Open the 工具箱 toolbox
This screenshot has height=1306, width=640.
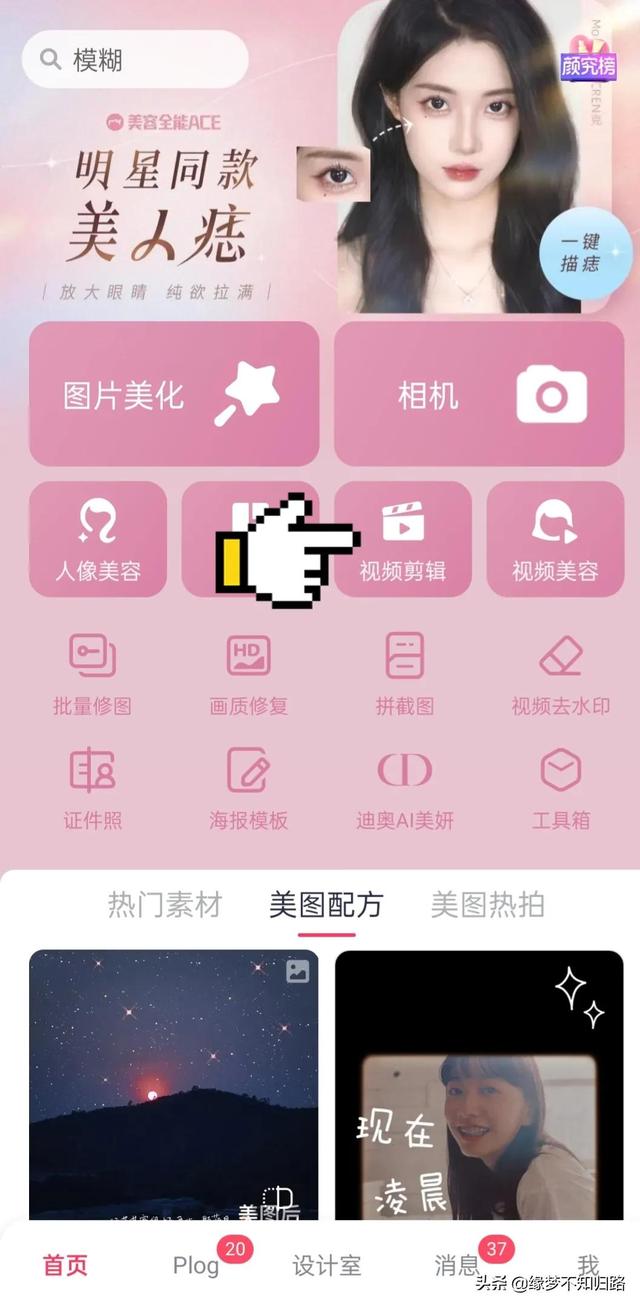pos(560,789)
